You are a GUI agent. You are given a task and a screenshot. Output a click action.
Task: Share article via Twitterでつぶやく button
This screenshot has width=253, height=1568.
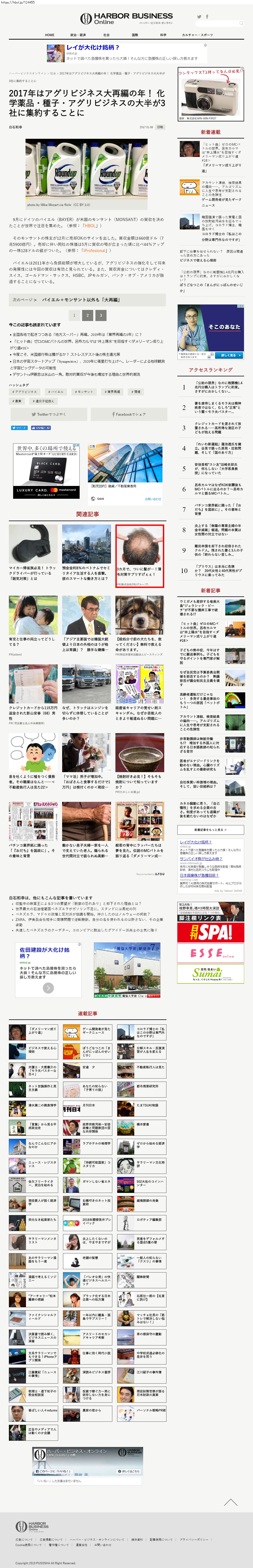[49, 414]
